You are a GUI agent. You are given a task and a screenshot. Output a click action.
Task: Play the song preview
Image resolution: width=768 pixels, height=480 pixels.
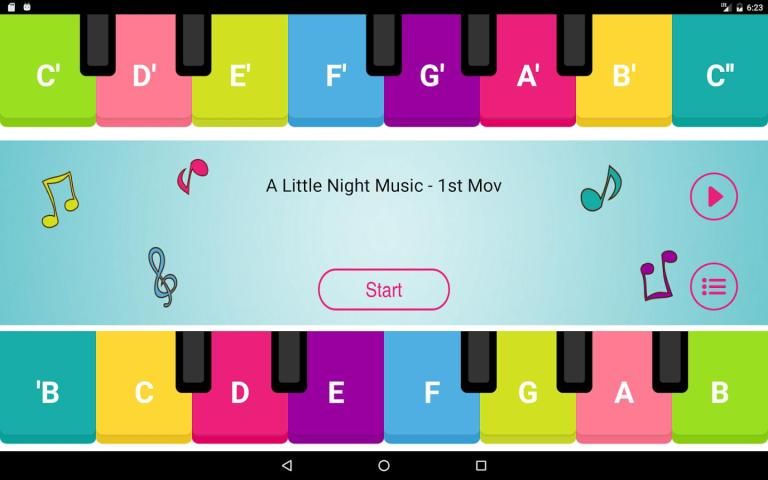coord(714,196)
